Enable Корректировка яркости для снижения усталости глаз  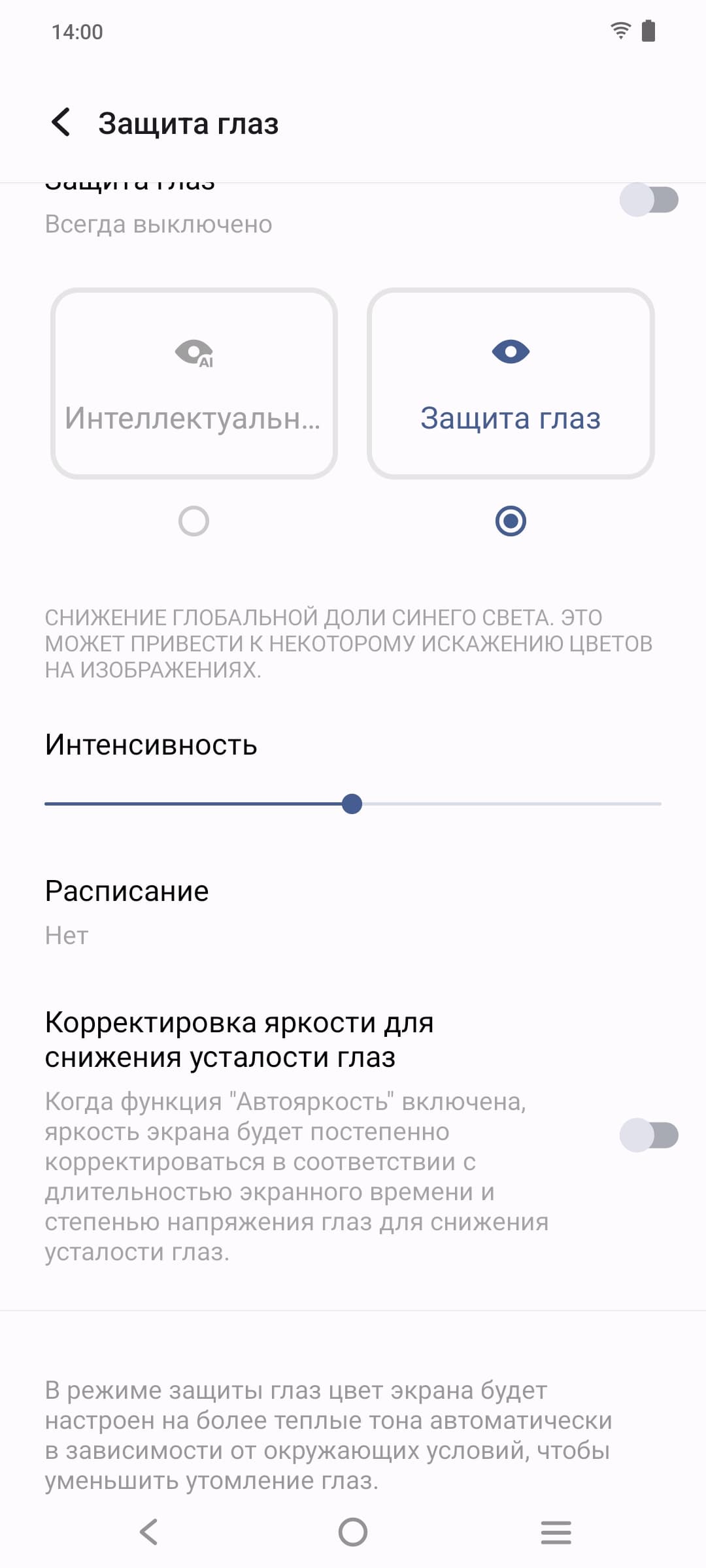pyautogui.click(x=648, y=1135)
